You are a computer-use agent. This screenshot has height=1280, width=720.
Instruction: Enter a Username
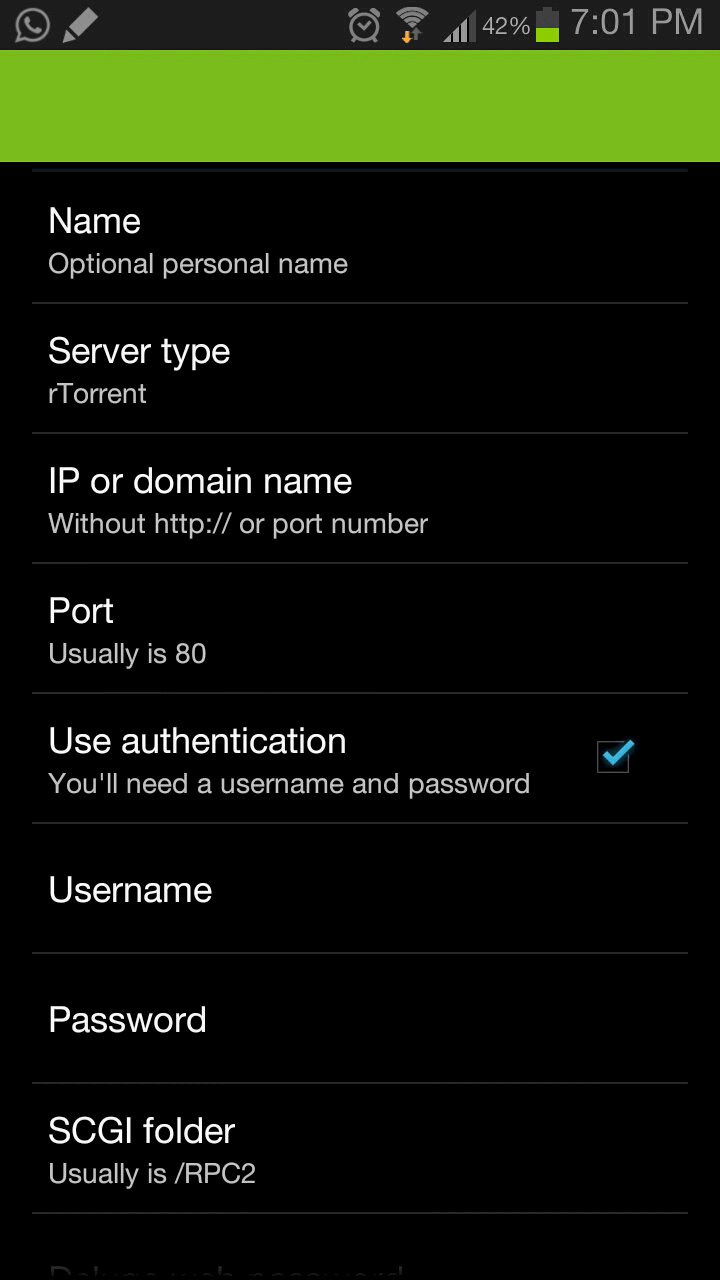click(x=360, y=890)
